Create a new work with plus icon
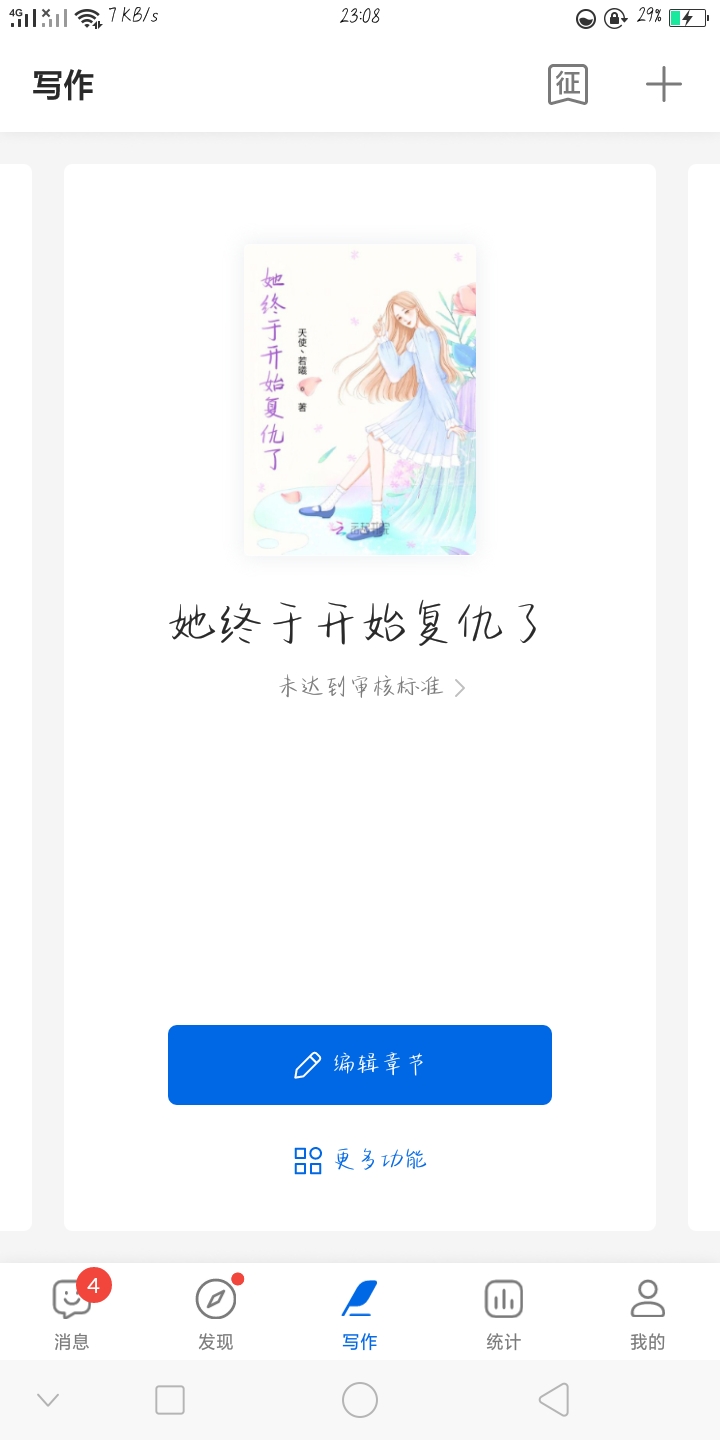Viewport: 720px width, 1440px height. (x=663, y=85)
